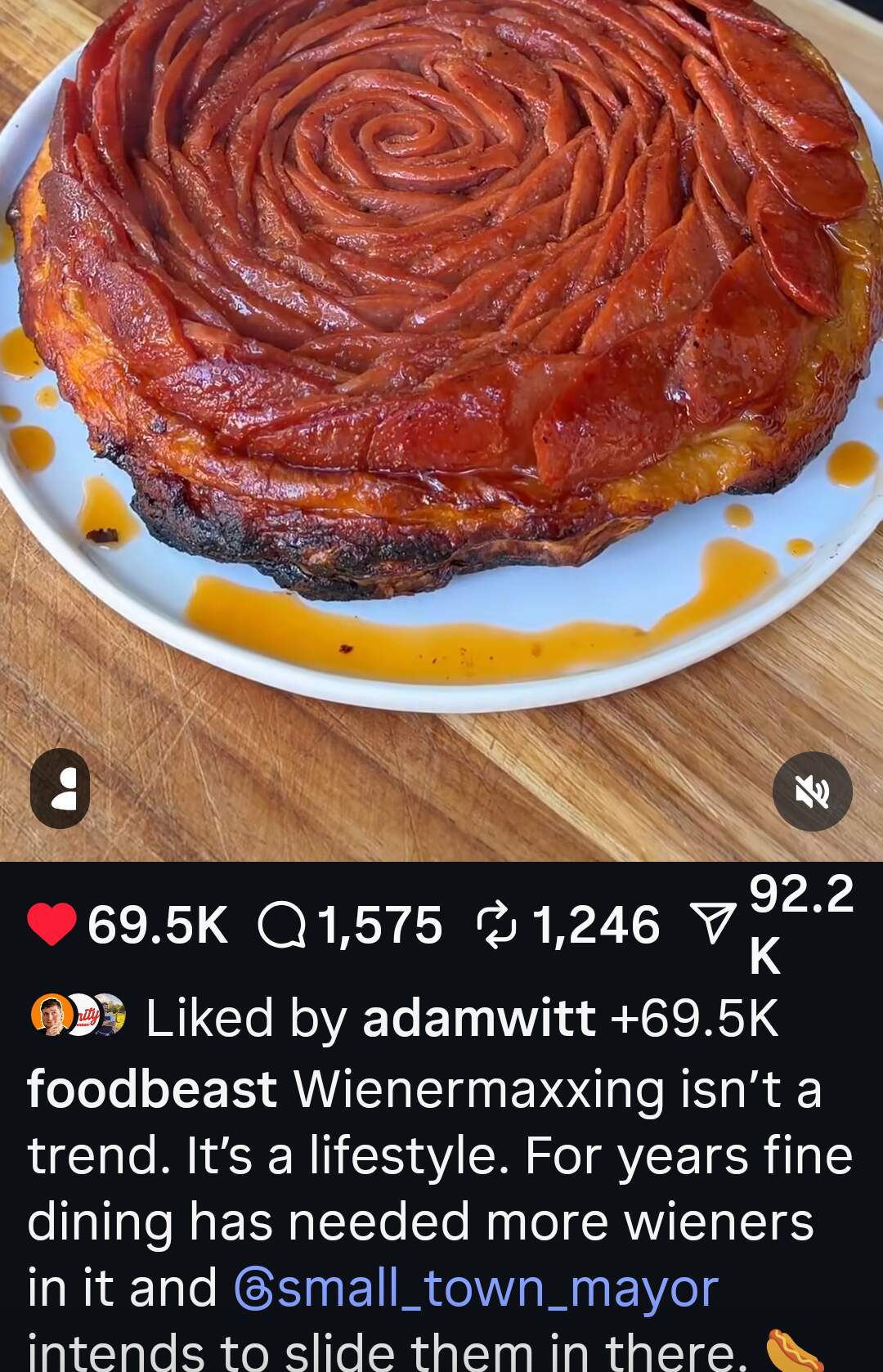Open comments on the foodbeast post
883x1372 pixels.
coord(282,926)
